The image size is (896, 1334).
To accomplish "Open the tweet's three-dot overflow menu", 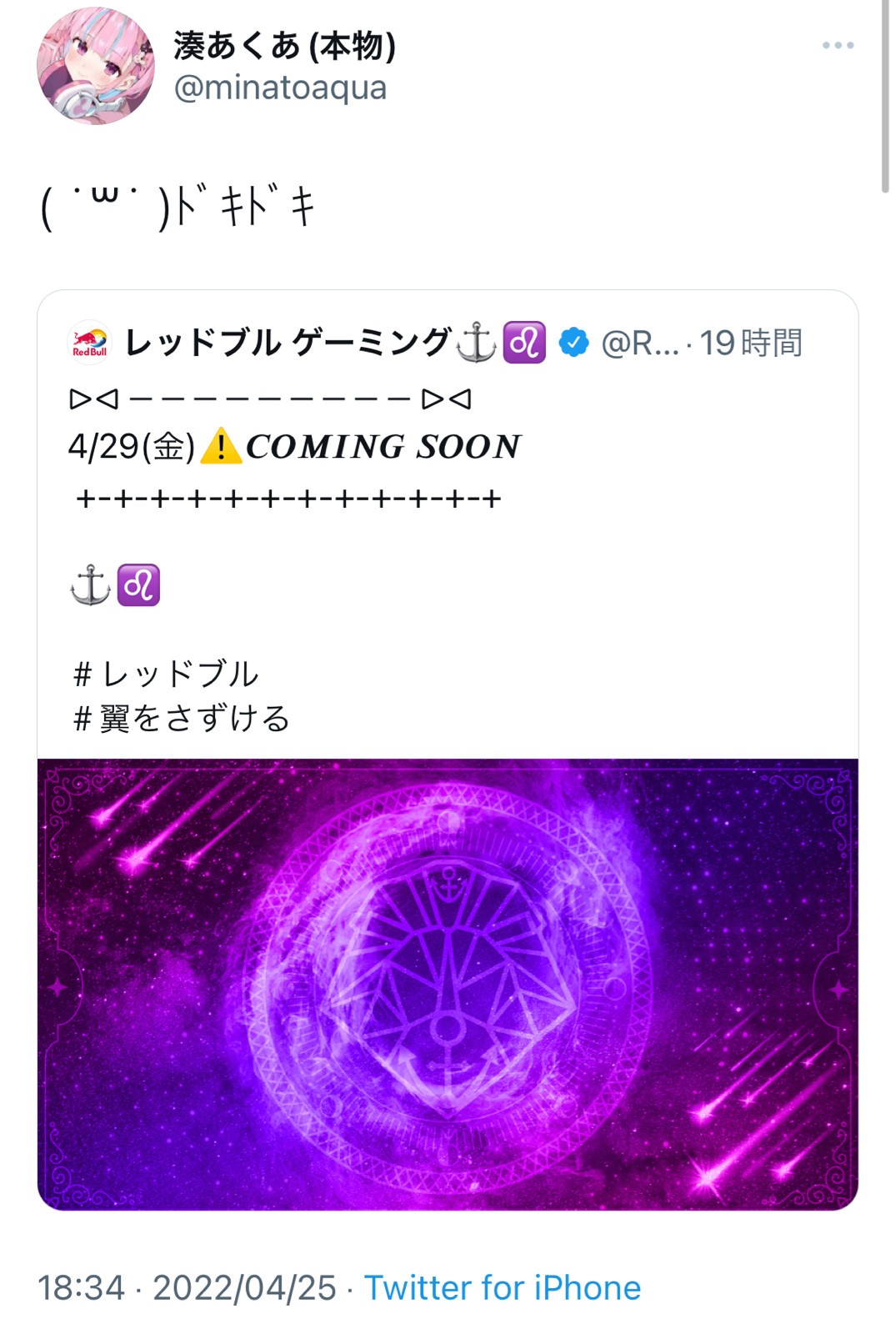I will 837,45.
